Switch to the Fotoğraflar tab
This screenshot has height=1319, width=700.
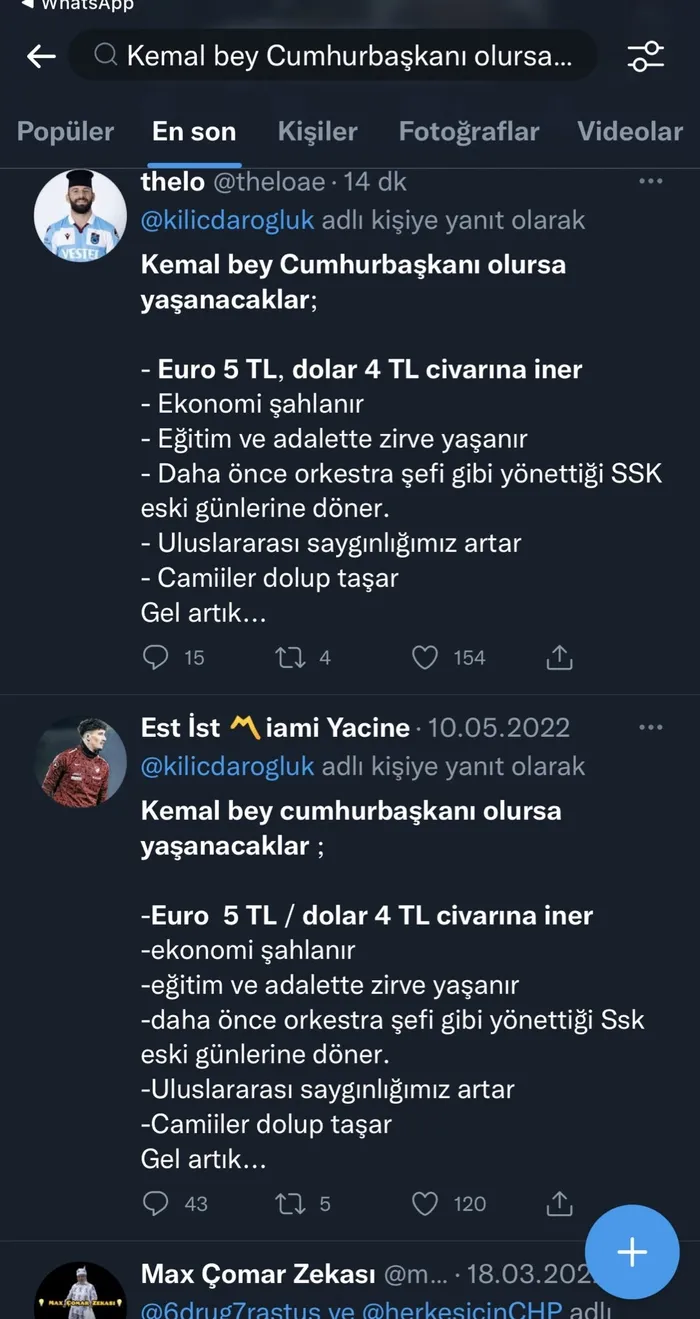point(469,131)
